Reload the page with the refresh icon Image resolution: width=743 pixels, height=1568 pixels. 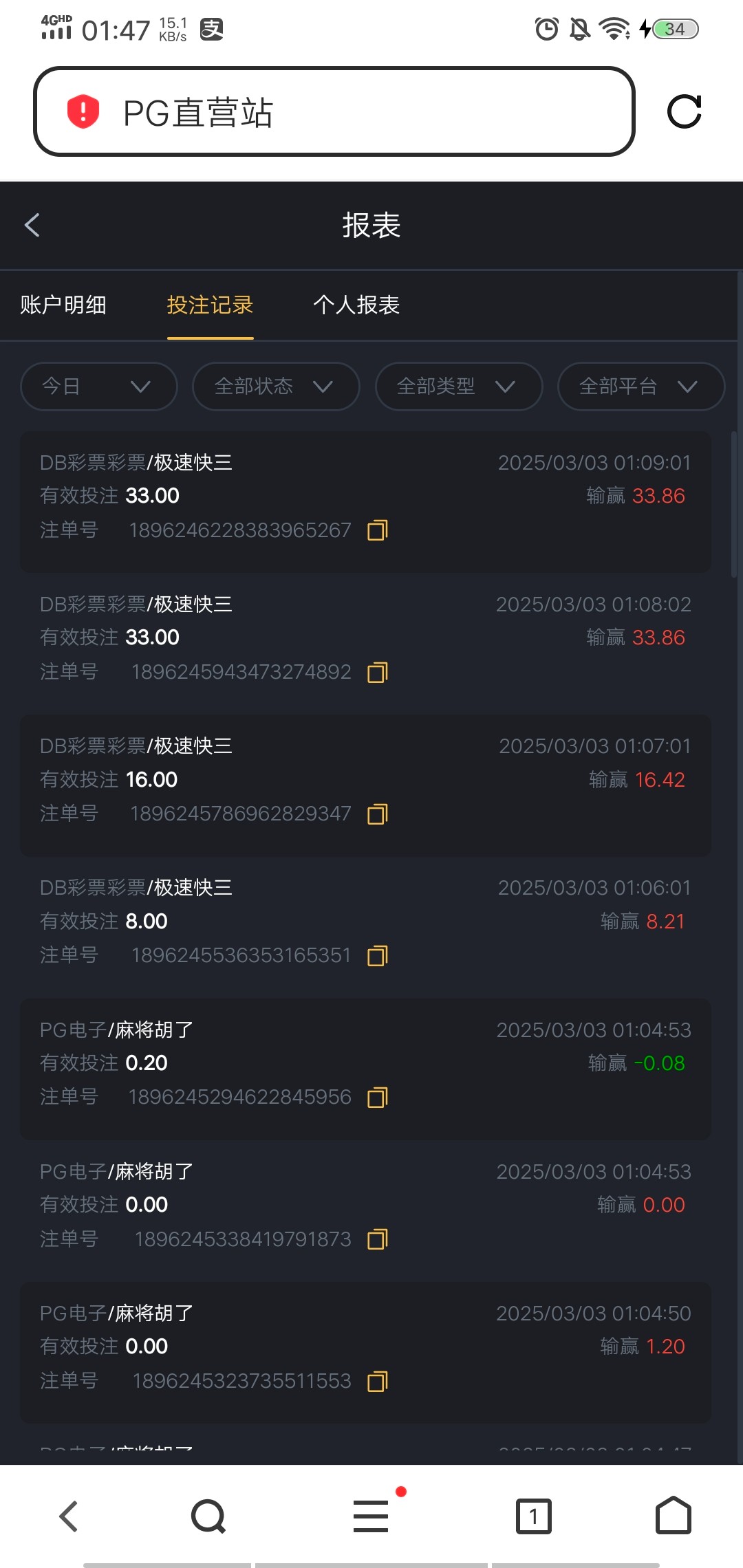tap(684, 111)
